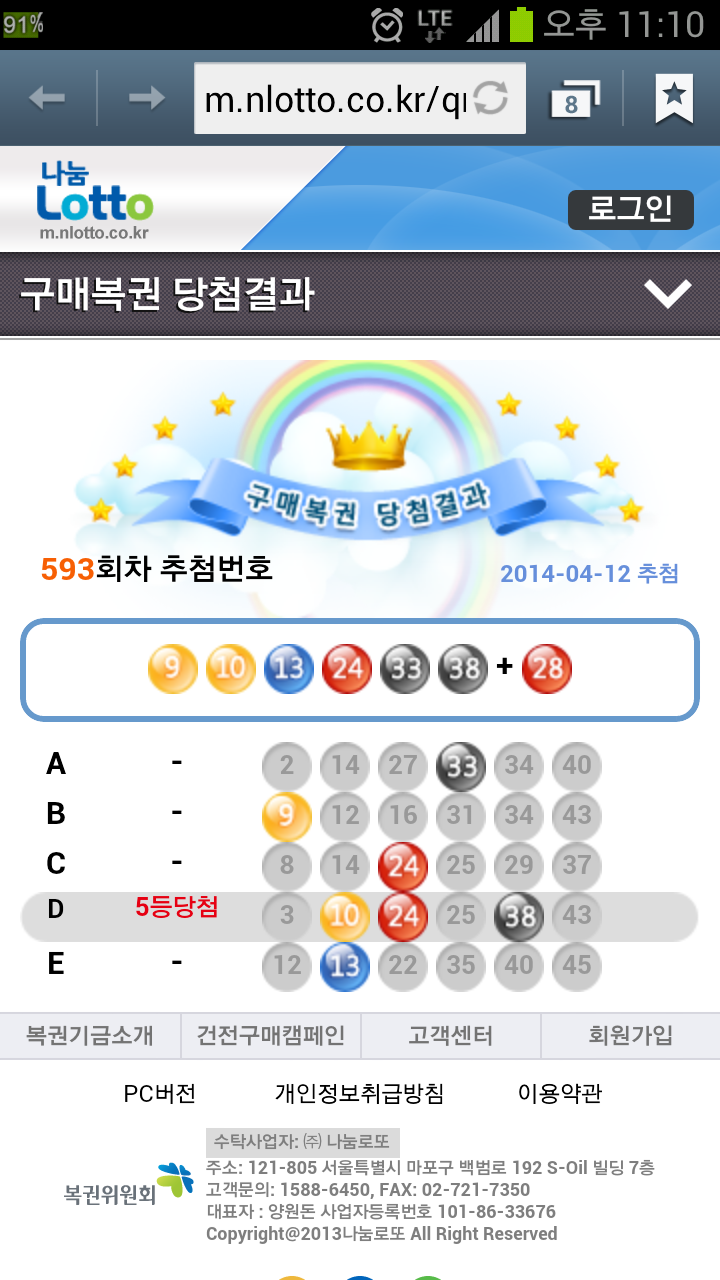Go to 고객센터 customer center
This screenshot has width=720, height=1280.
coord(450,1035)
